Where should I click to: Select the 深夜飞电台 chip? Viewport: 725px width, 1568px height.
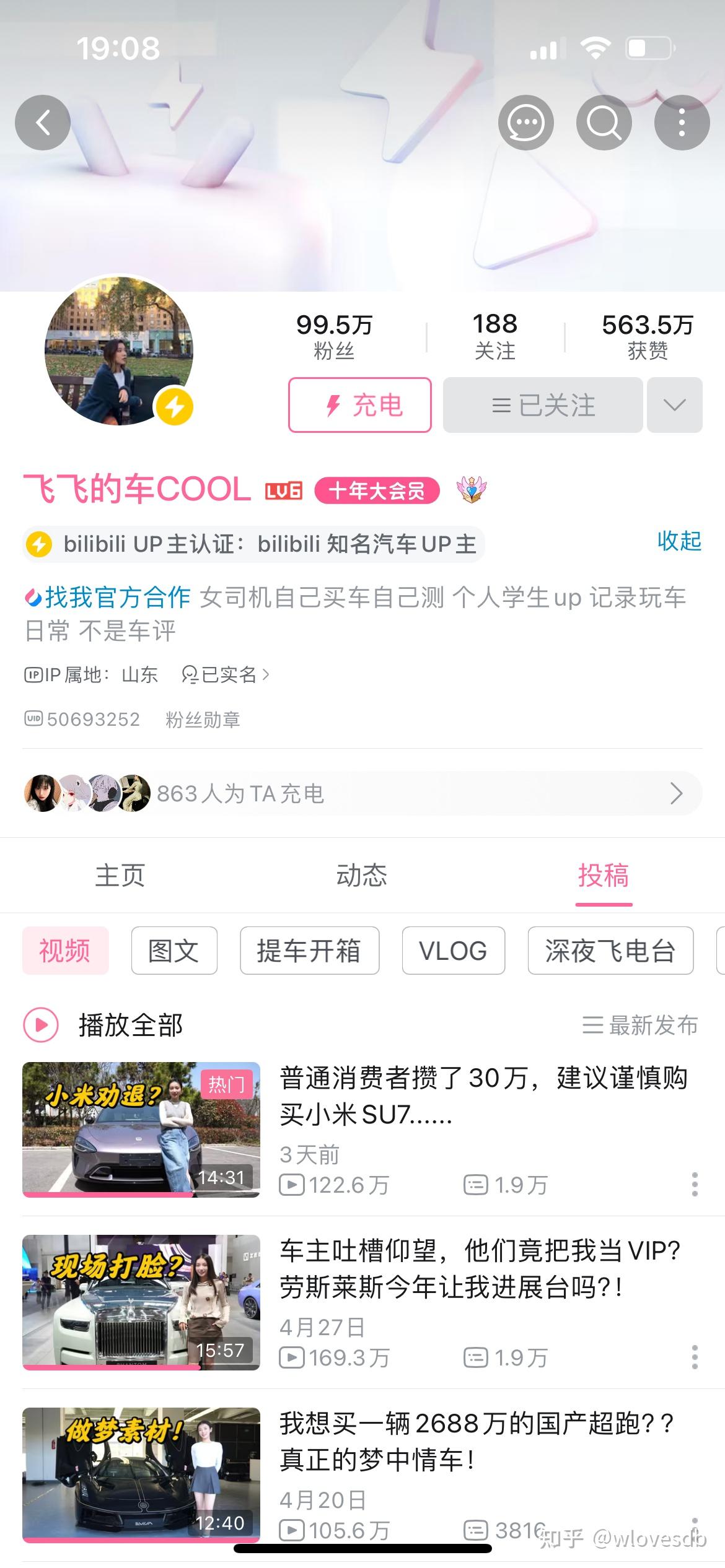610,951
